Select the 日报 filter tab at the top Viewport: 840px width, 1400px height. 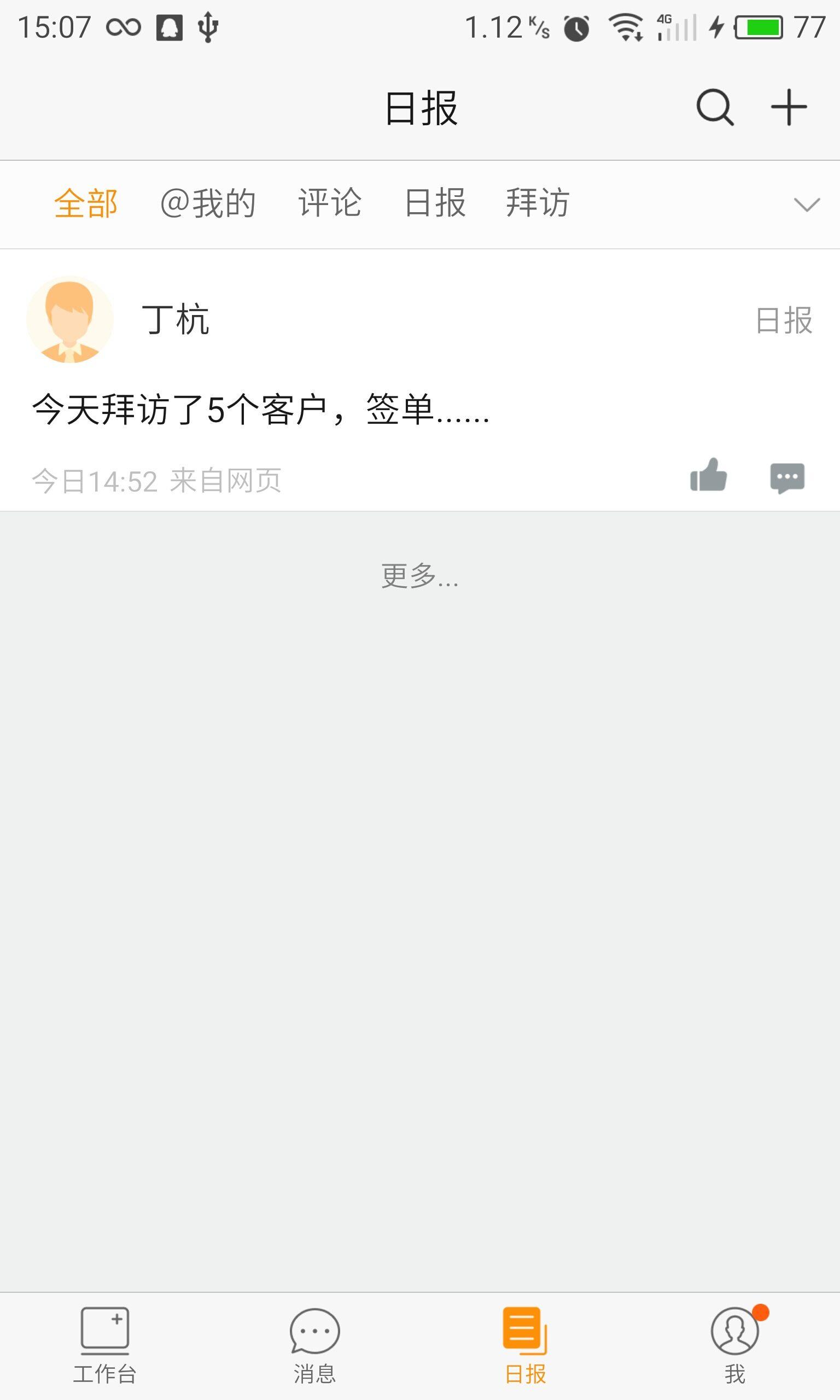click(435, 203)
